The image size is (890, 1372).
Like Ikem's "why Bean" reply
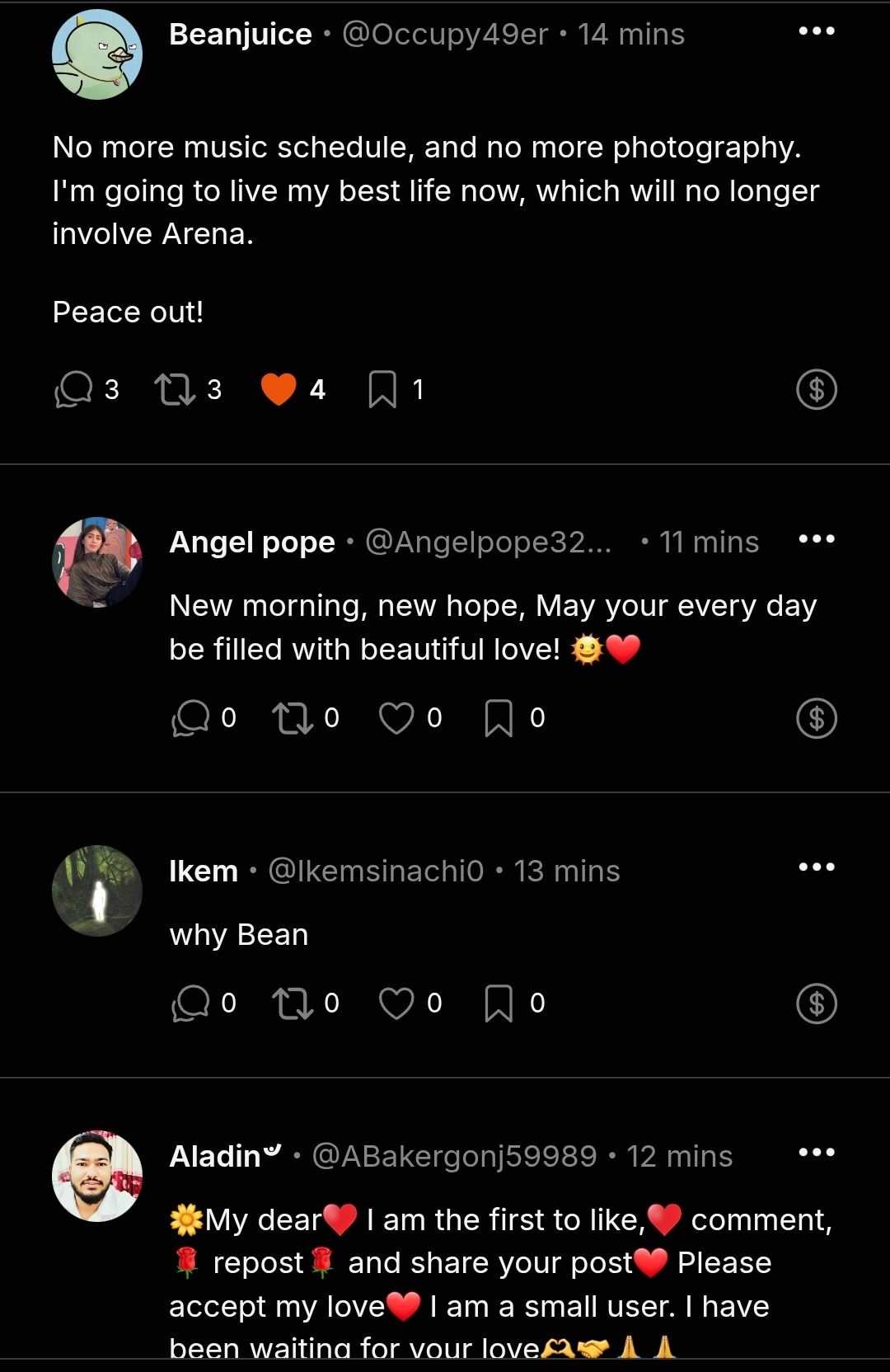pos(396,1003)
